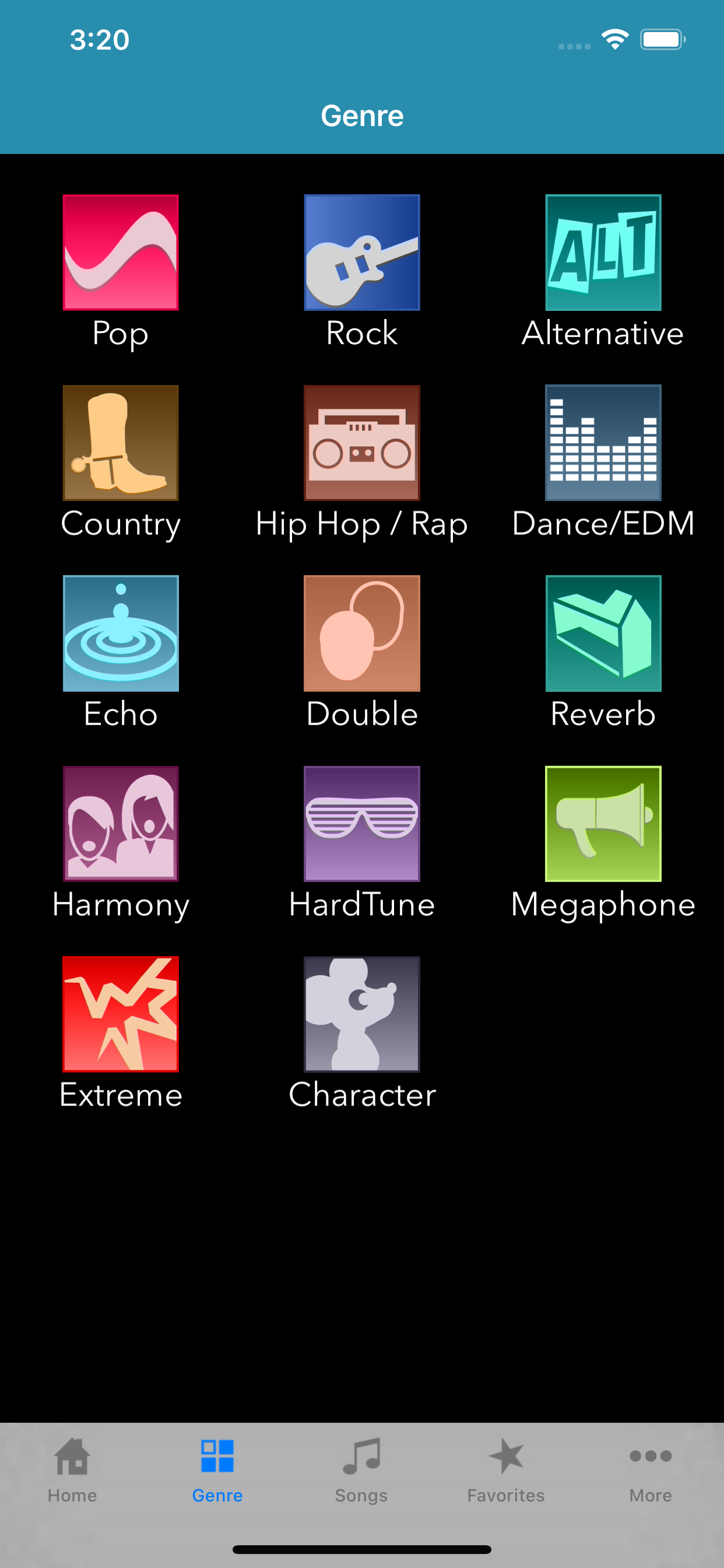Go to the Home tab
The height and width of the screenshot is (1568, 724).
click(72, 1469)
